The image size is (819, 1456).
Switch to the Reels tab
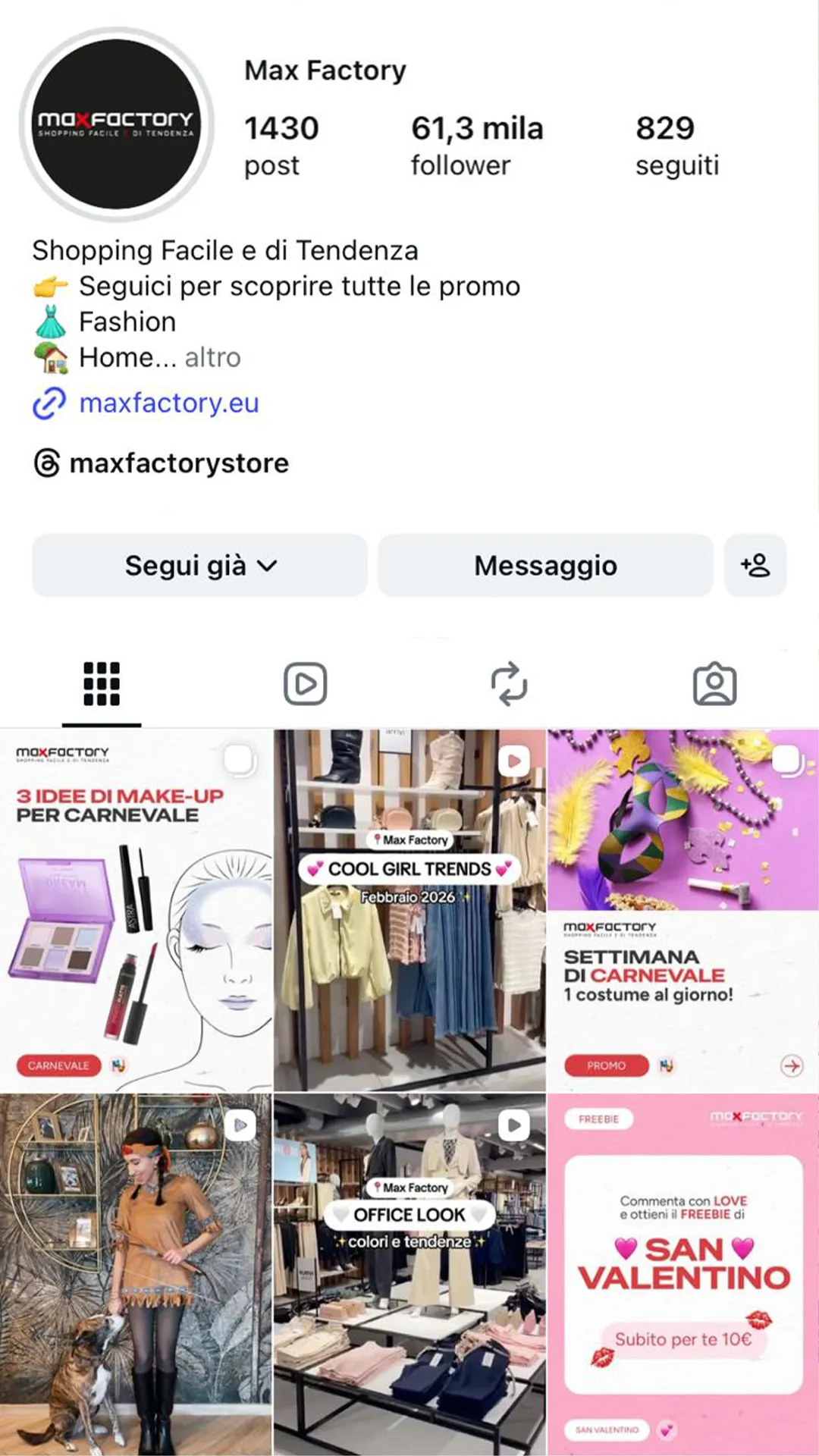[305, 684]
